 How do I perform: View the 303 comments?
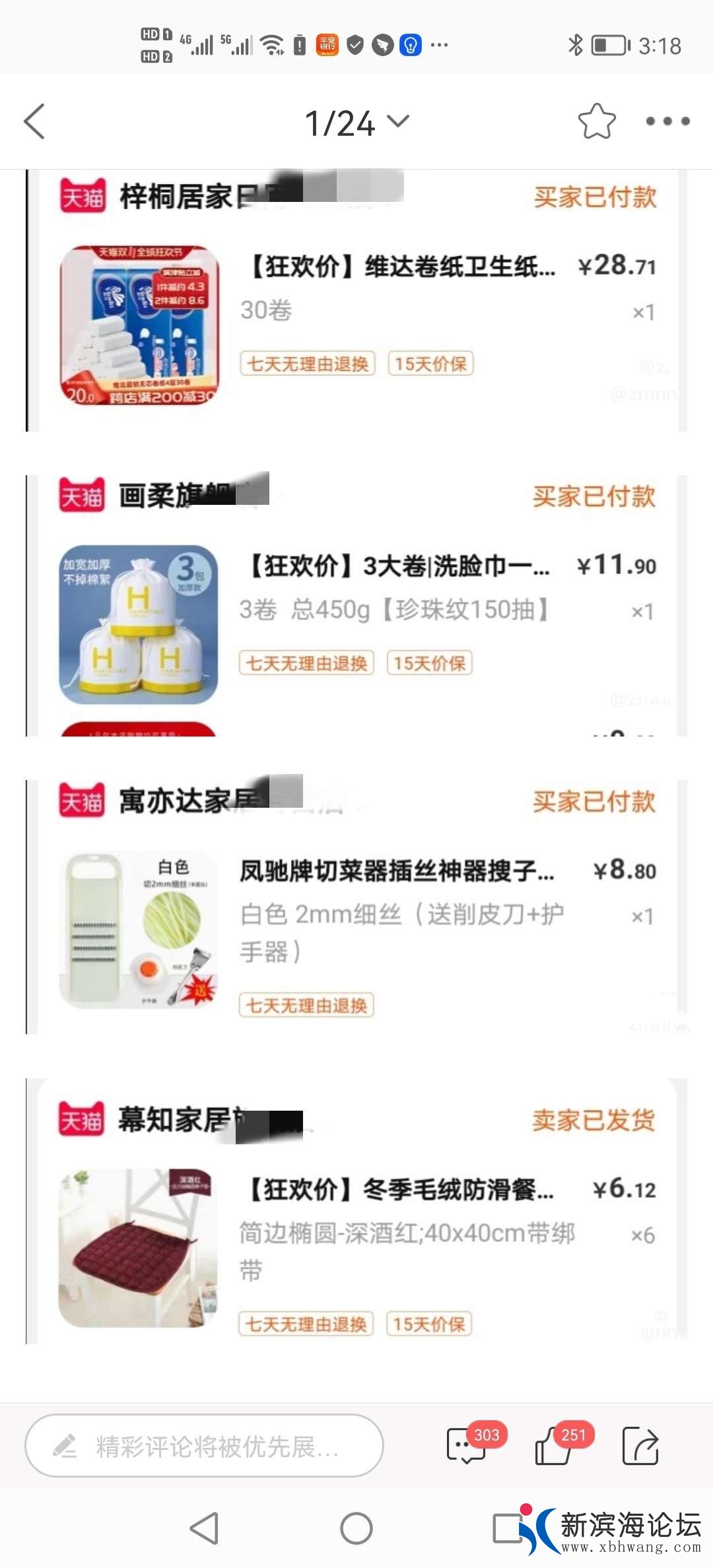pos(467,1445)
